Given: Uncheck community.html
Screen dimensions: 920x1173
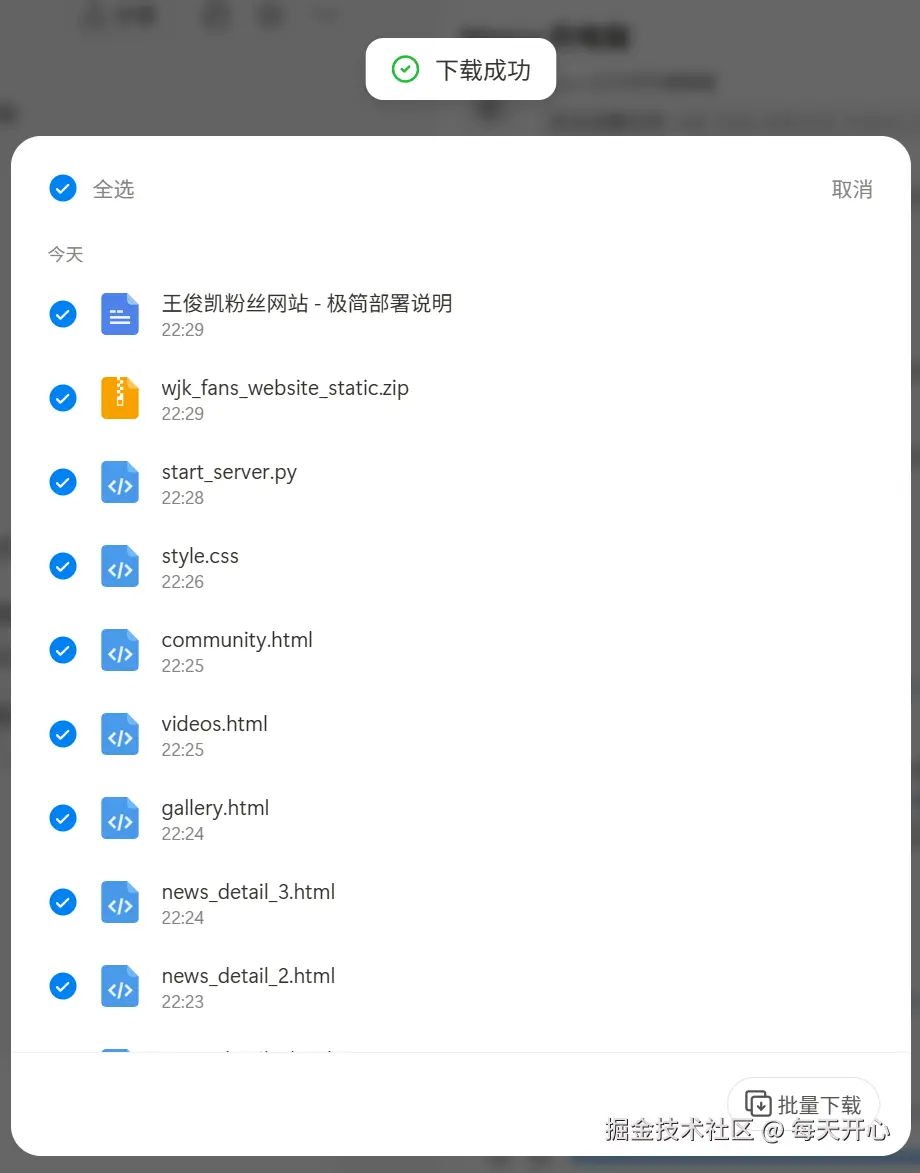Looking at the screenshot, I should (63, 650).
